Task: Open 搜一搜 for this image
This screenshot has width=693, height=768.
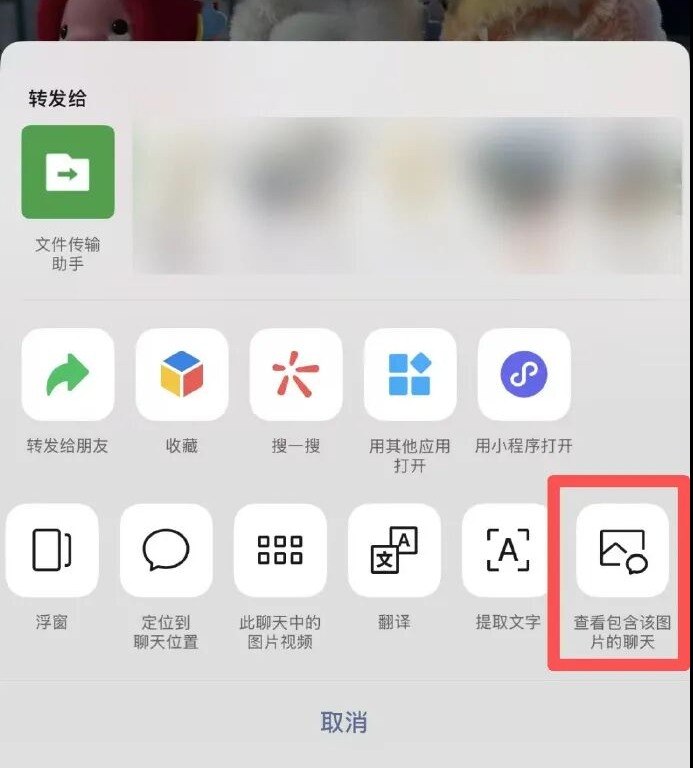Action: [296, 375]
